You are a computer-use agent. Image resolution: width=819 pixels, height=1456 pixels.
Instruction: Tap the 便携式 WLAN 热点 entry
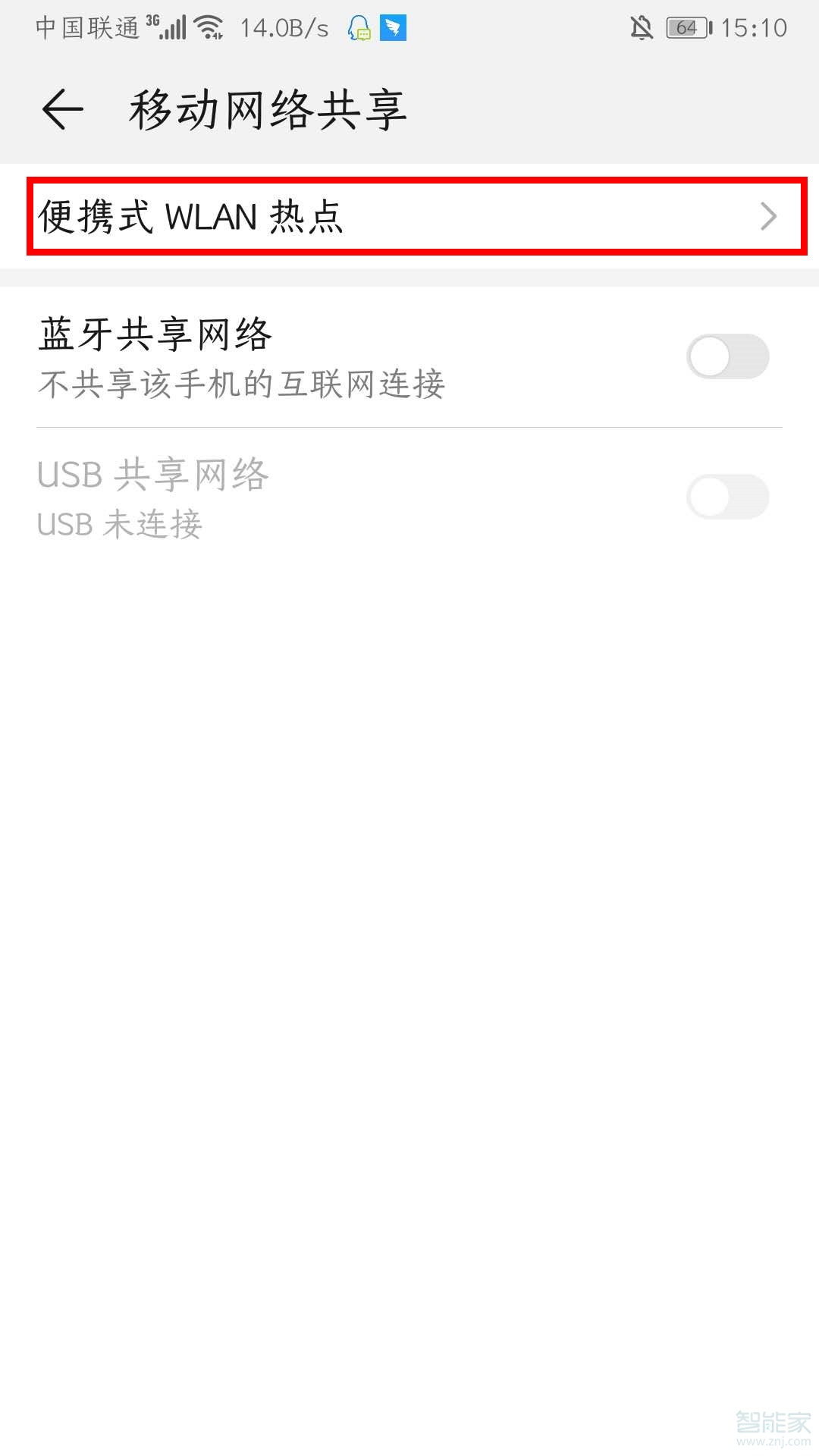[190, 218]
